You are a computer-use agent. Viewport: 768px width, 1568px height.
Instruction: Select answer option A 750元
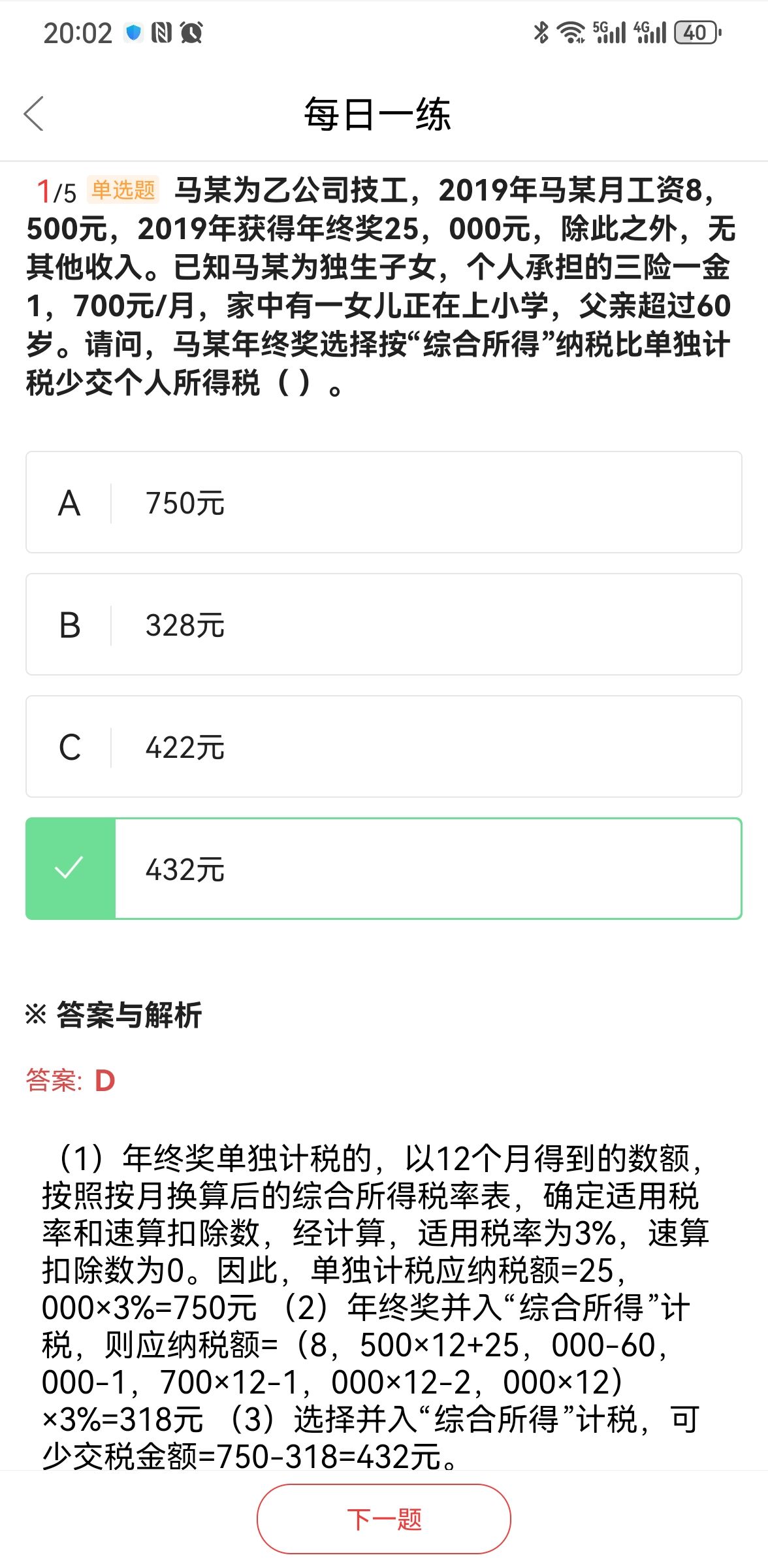pyautogui.click(x=383, y=502)
